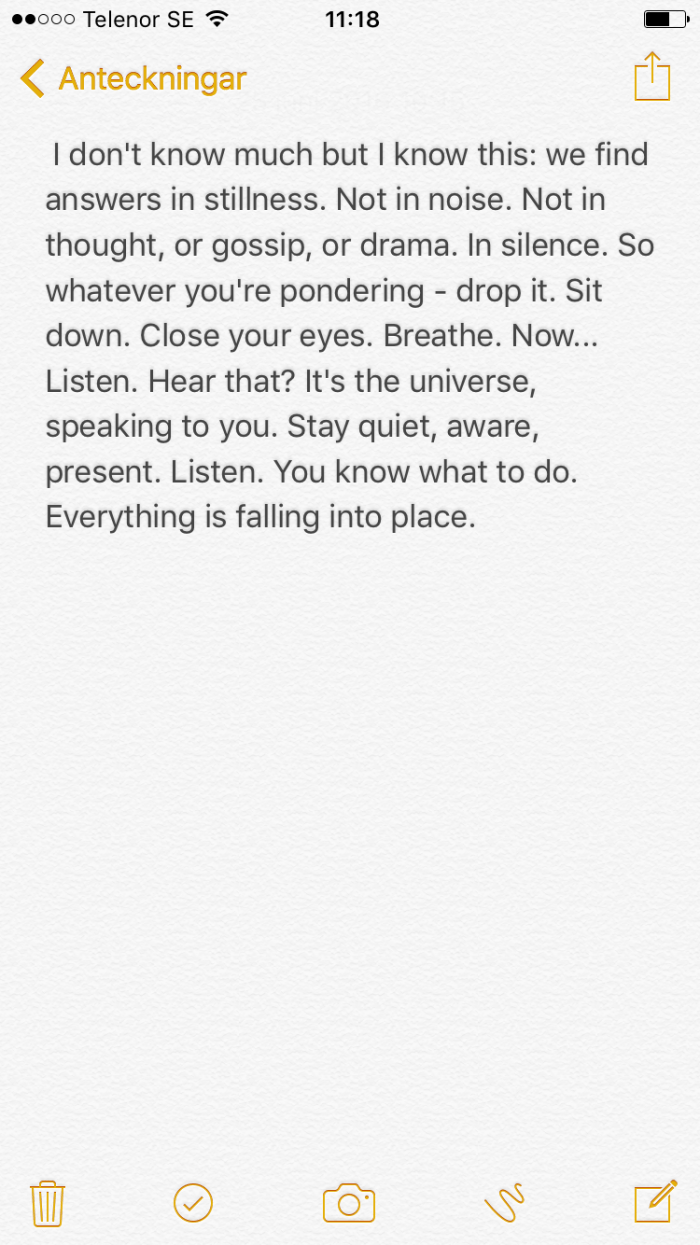Start a sketch drawing
The height and width of the screenshot is (1245, 700).
pyautogui.click(x=505, y=1202)
